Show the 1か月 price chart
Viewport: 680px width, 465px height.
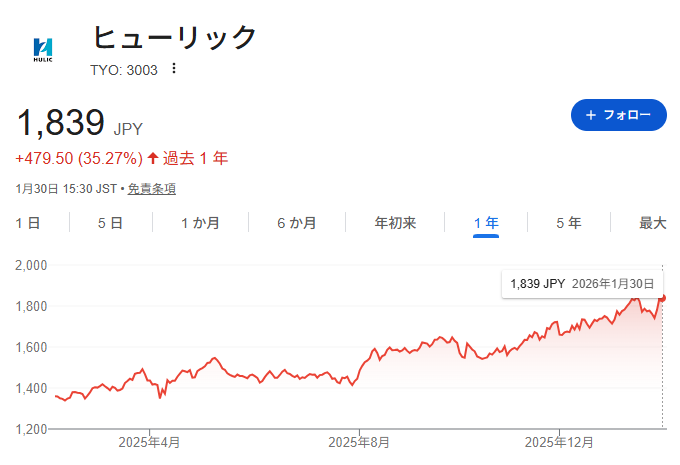[x=200, y=223]
